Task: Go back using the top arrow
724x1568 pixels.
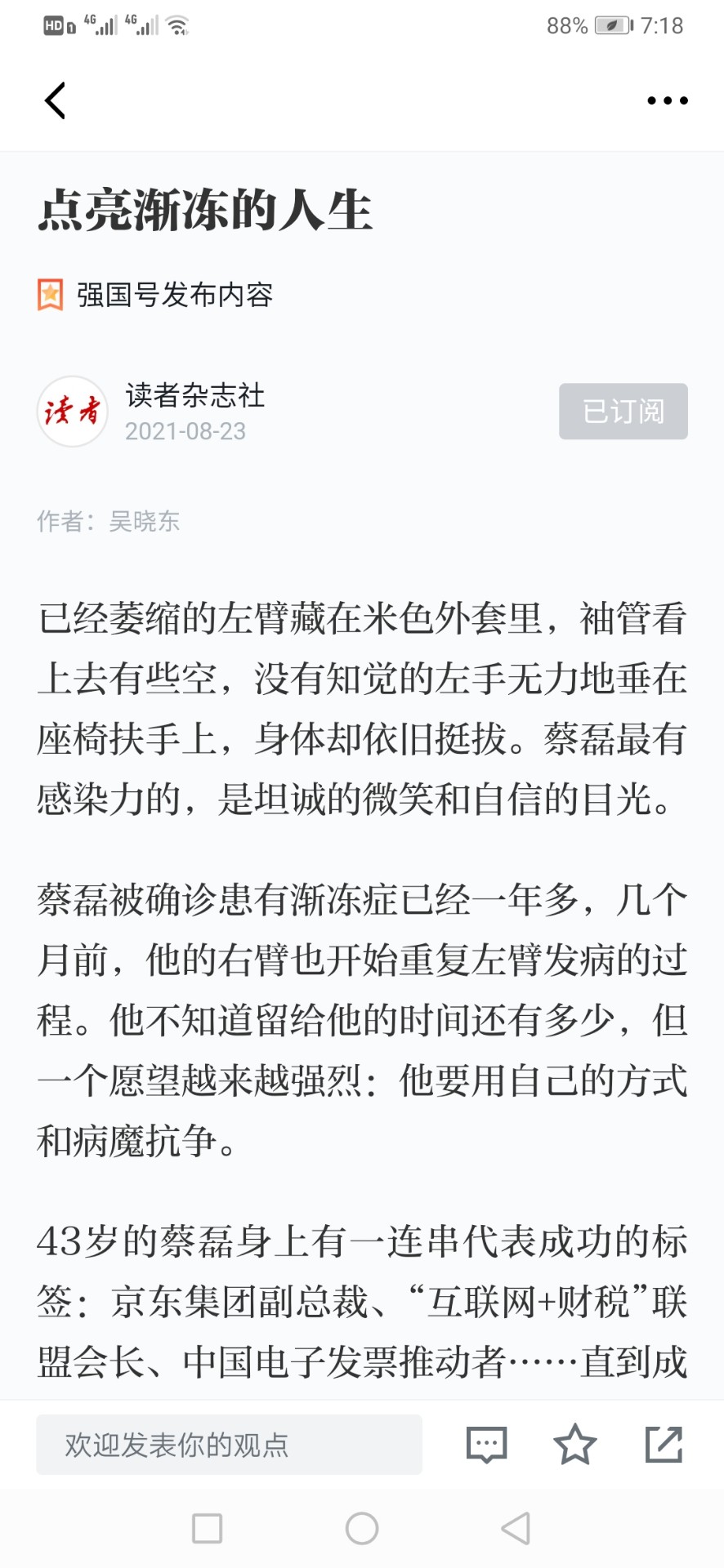Action: [55, 100]
